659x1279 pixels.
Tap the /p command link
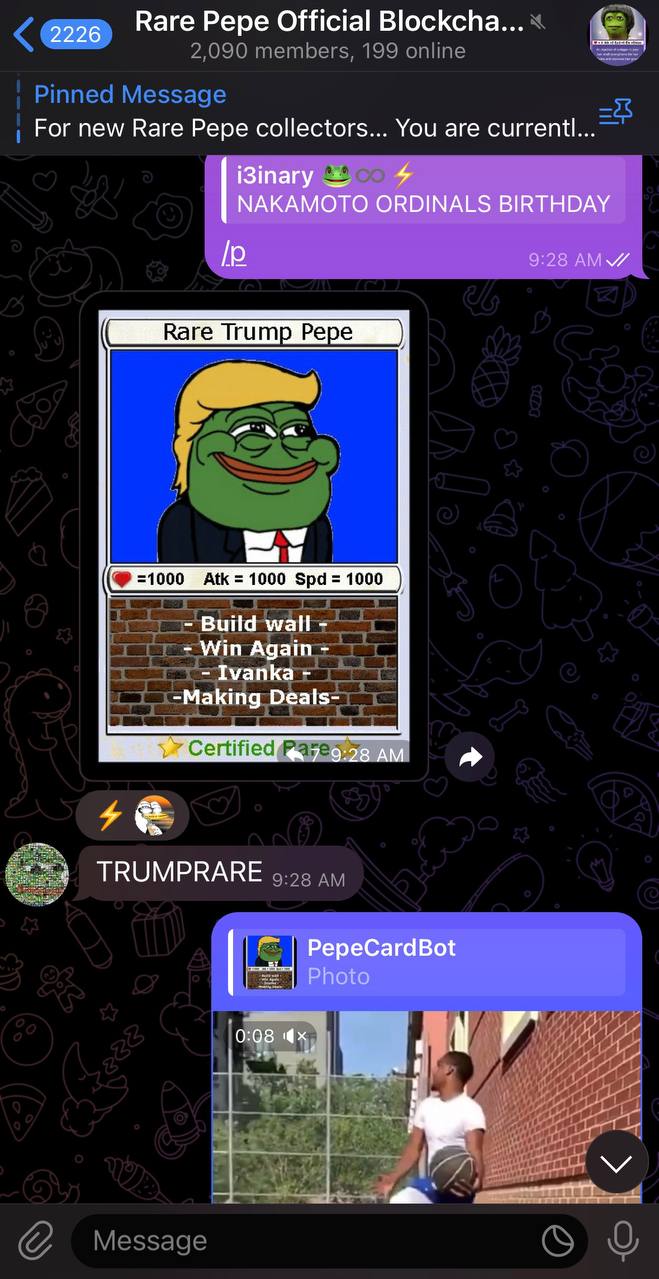point(233,255)
